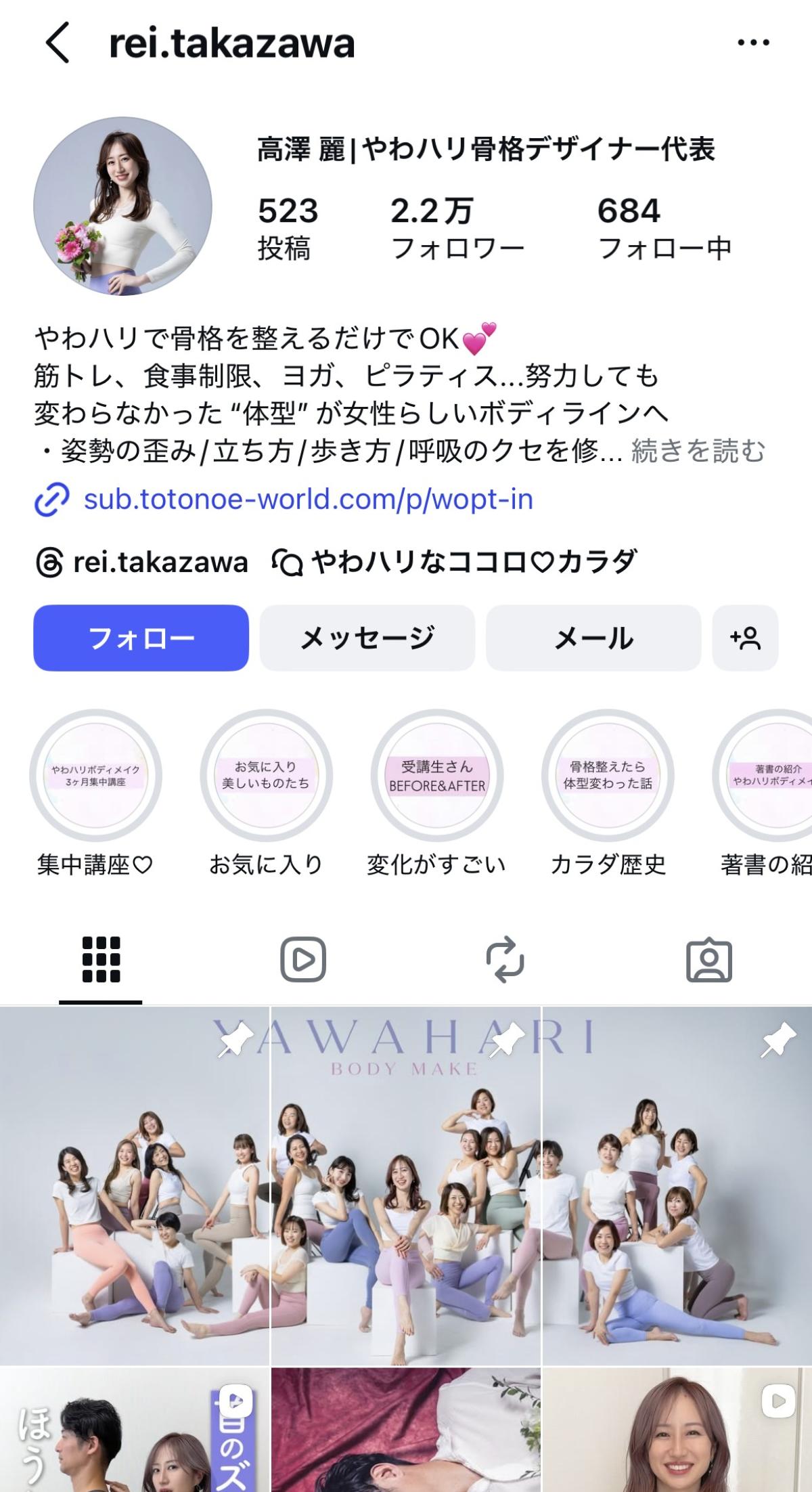
Task: View the お気に入り story highlight
Action: 266,775
